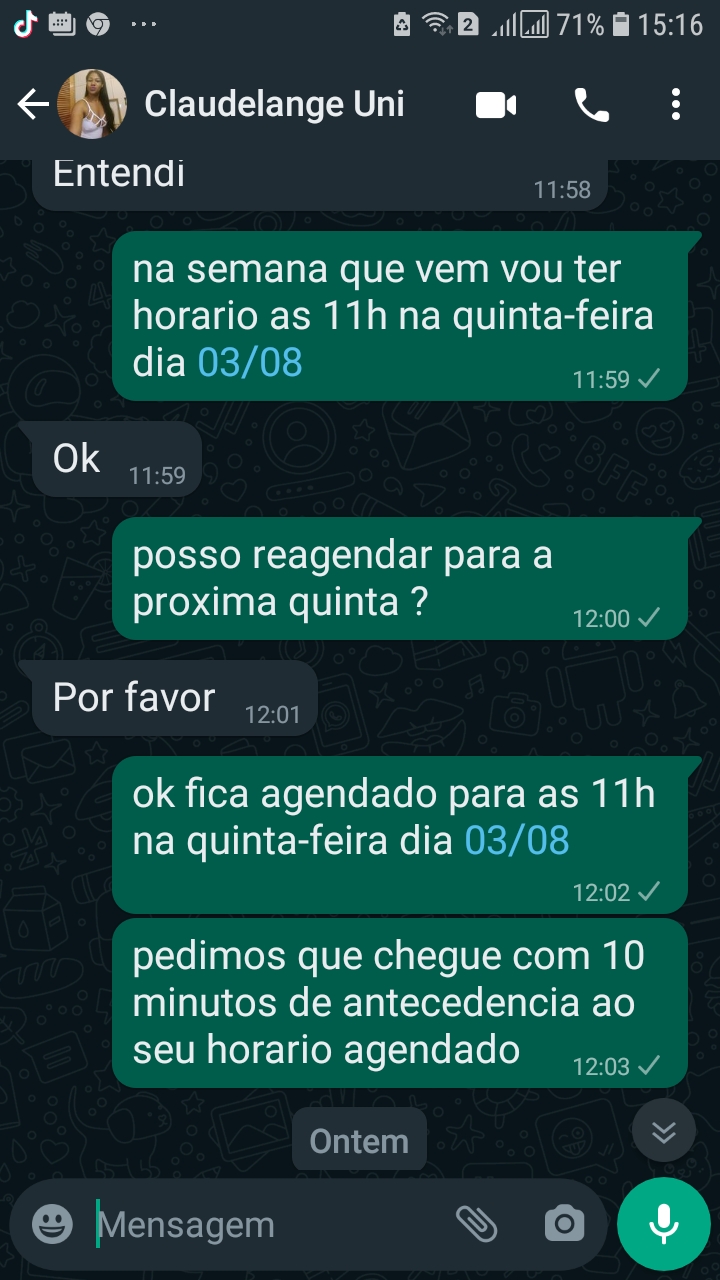Open the camera to send a photo
Viewport: 720px width, 1280px height.
coord(564,1223)
